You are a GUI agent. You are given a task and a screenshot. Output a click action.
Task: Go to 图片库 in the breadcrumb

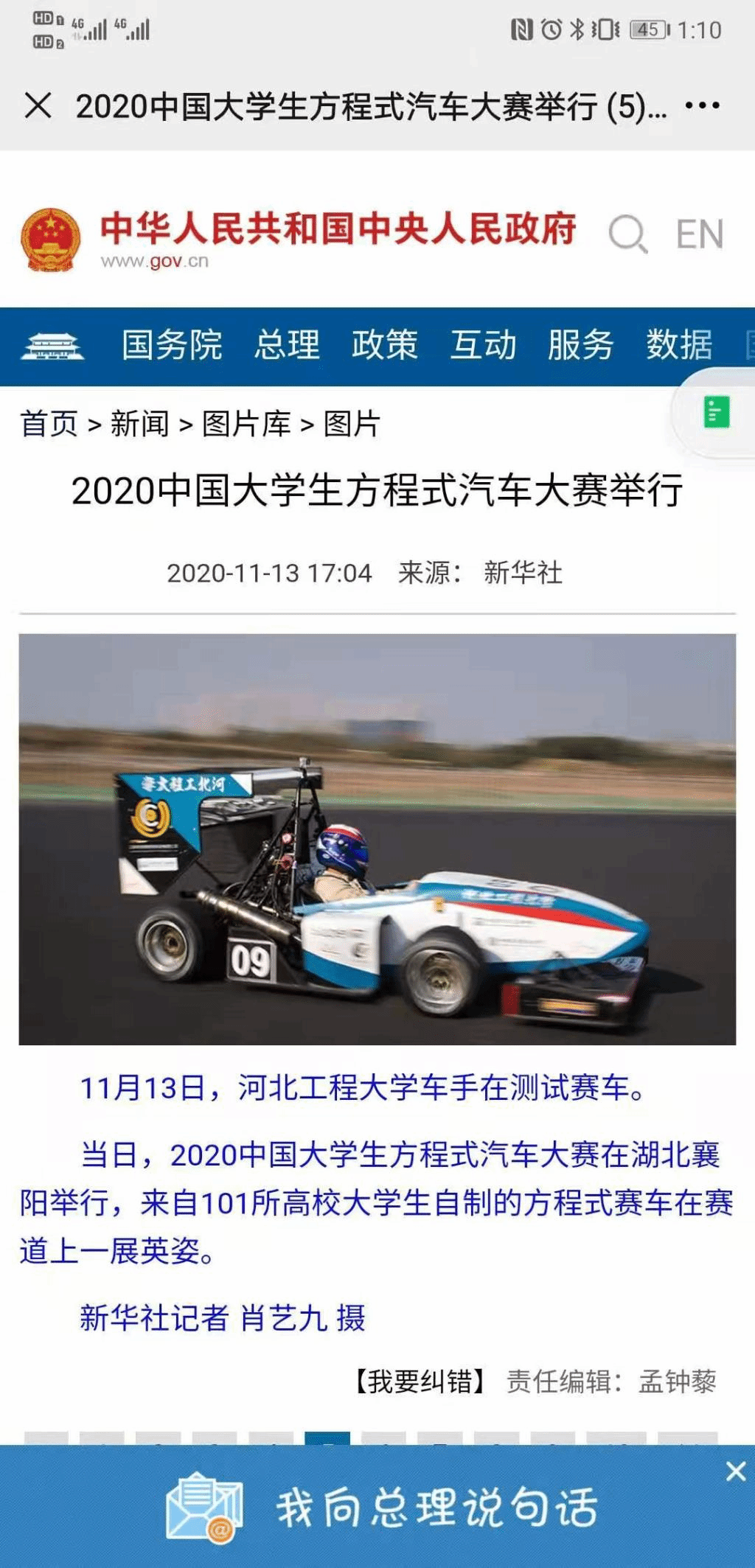coord(246,424)
